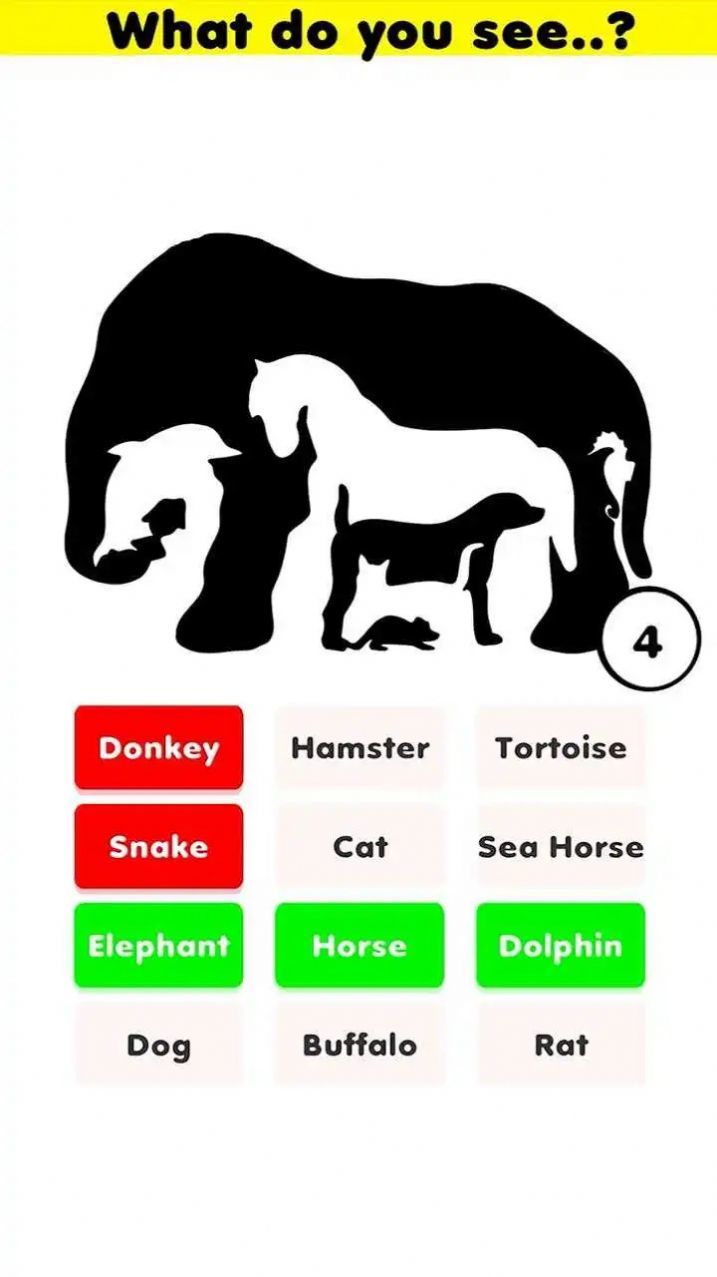Tap the Tortoise option
717x1277 pixels.
pos(560,748)
